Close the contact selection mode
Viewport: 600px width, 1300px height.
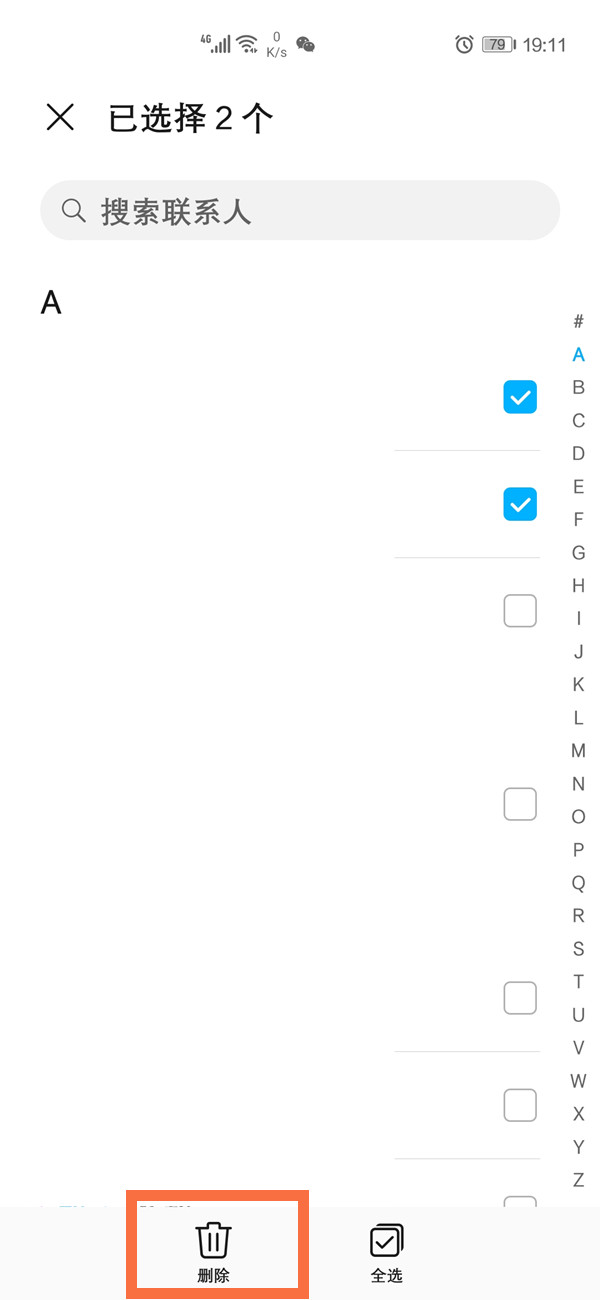(x=61, y=118)
